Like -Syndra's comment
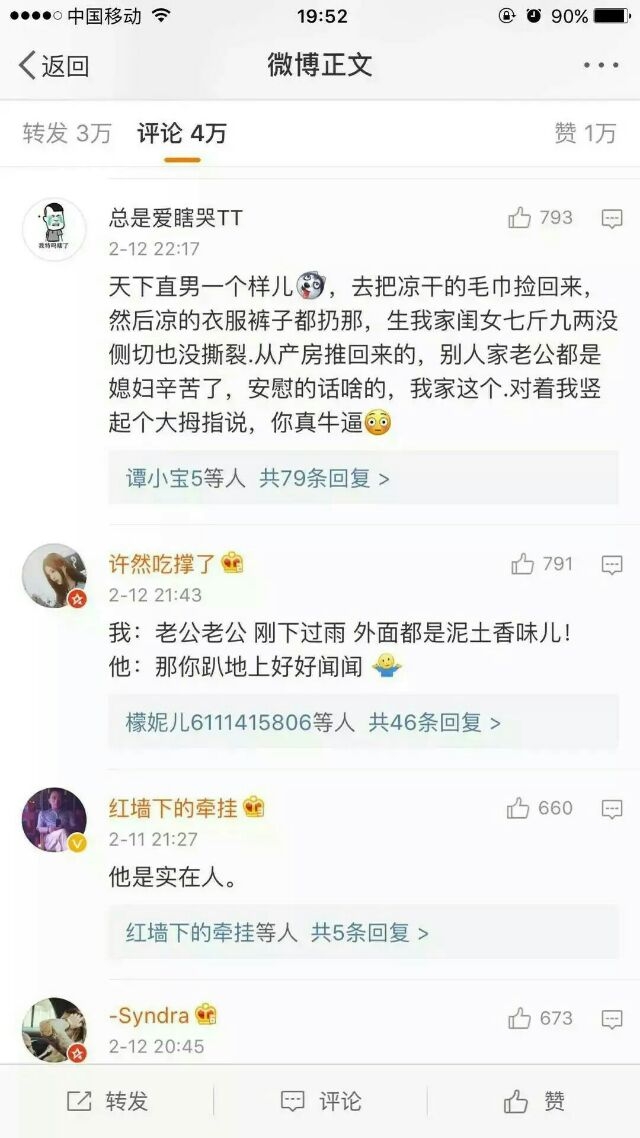This screenshot has height=1138, width=640. (x=541, y=1018)
